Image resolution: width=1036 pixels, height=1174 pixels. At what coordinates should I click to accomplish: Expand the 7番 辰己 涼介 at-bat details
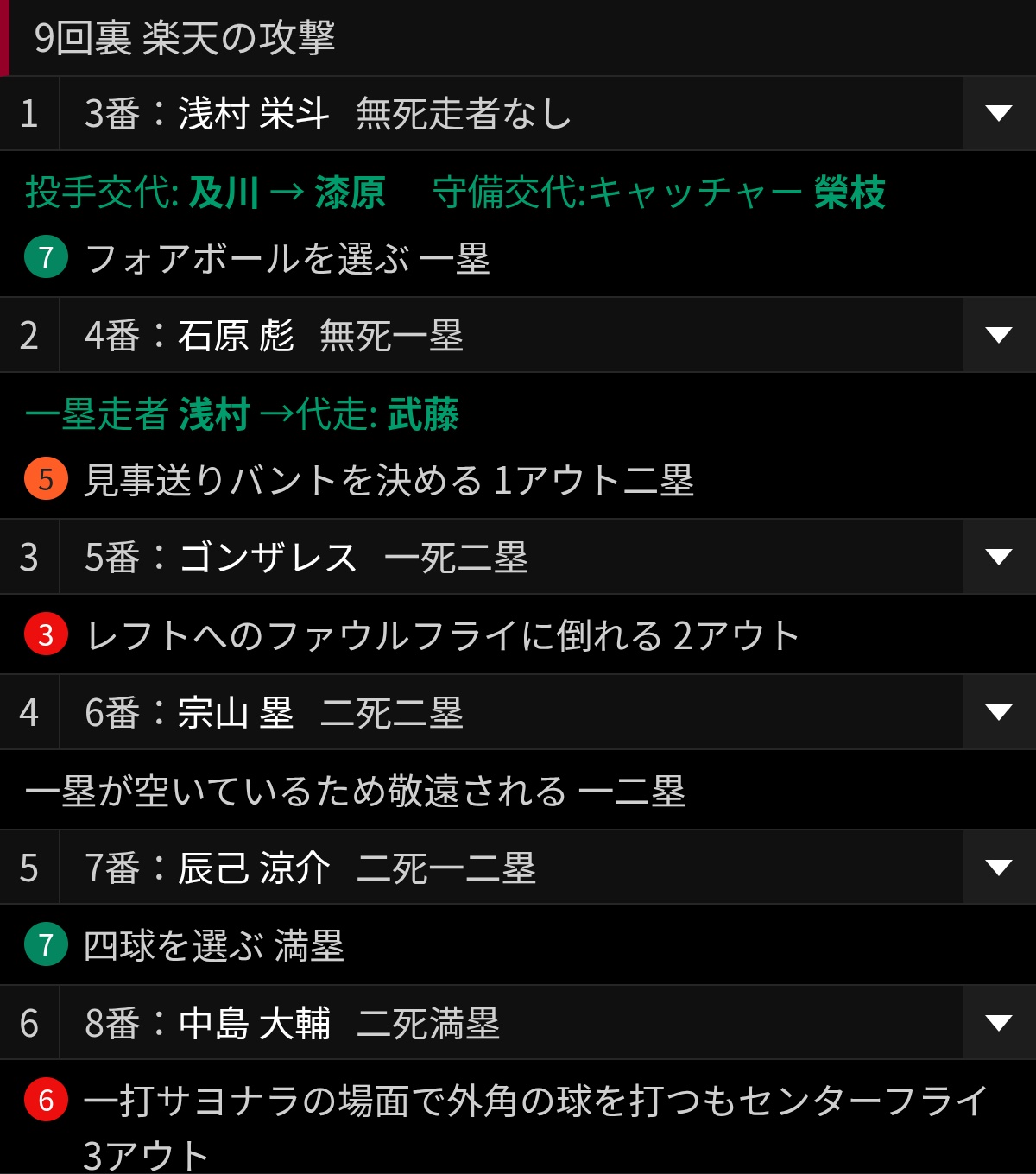click(999, 868)
